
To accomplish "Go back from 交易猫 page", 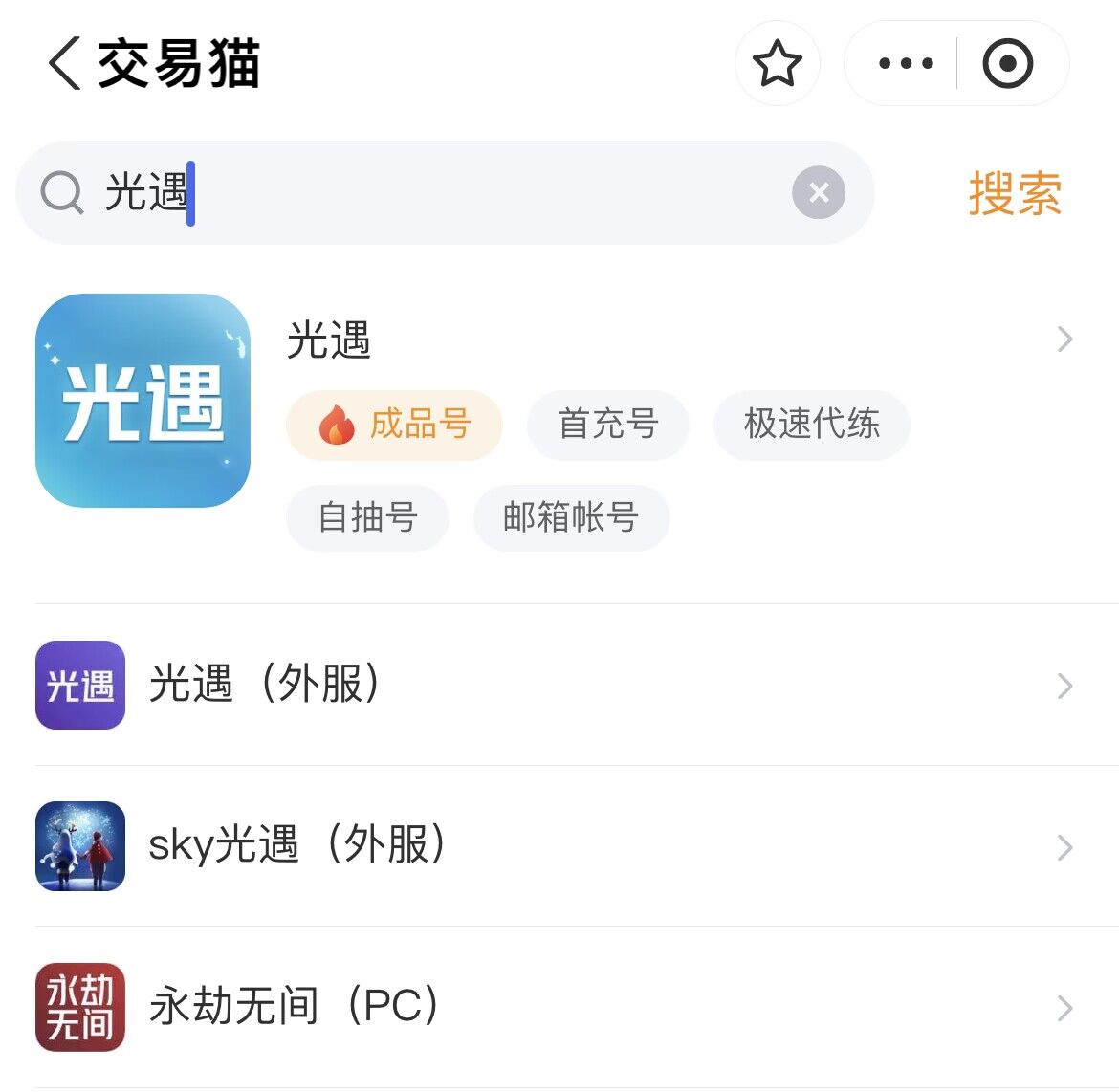I will (x=64, y=64).
